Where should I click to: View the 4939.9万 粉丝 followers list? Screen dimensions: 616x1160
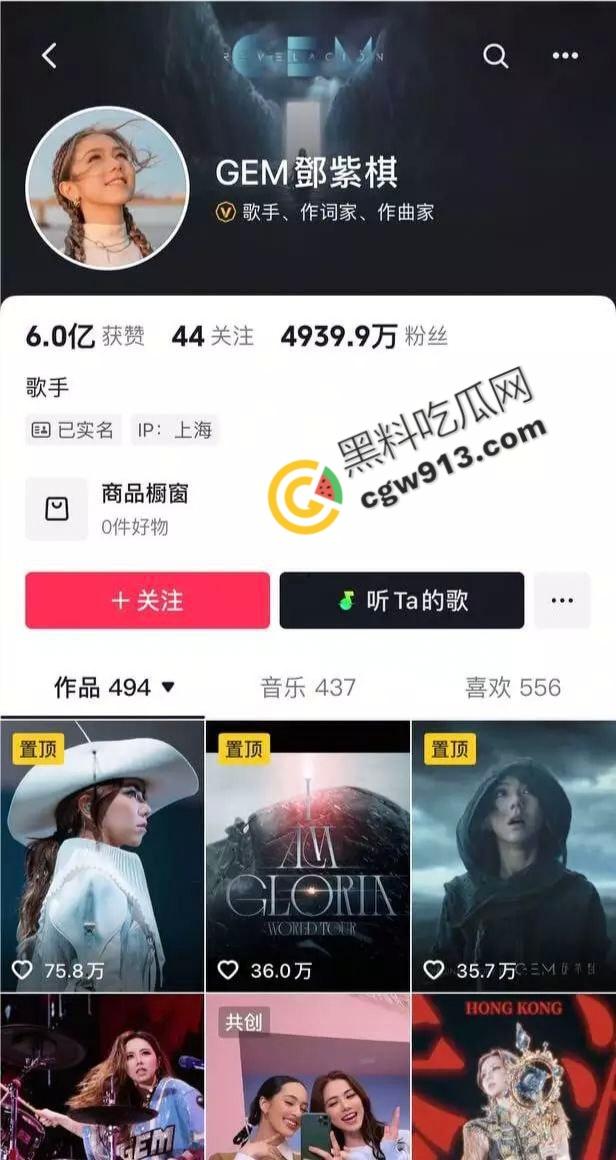tap(364, 336)
